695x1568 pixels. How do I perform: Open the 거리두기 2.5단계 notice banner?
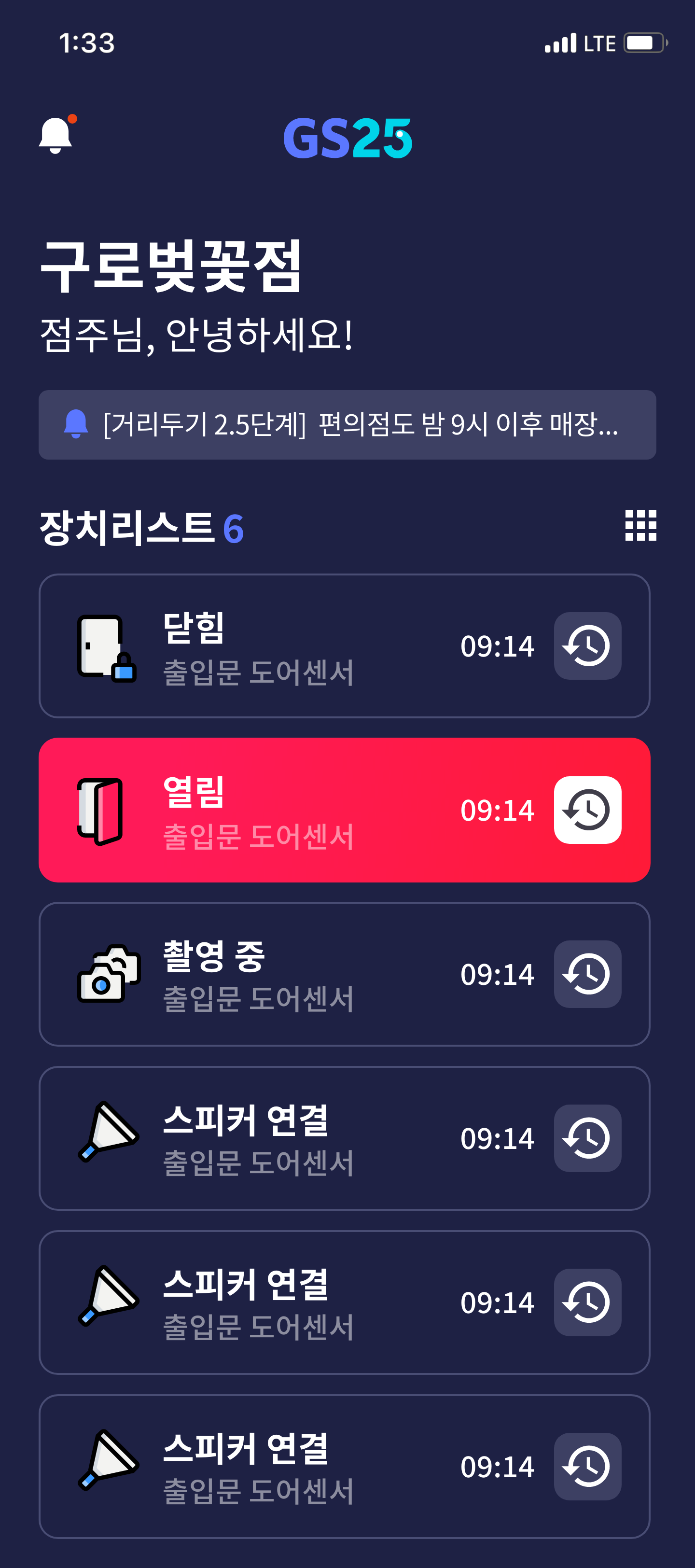coord(347,424)
